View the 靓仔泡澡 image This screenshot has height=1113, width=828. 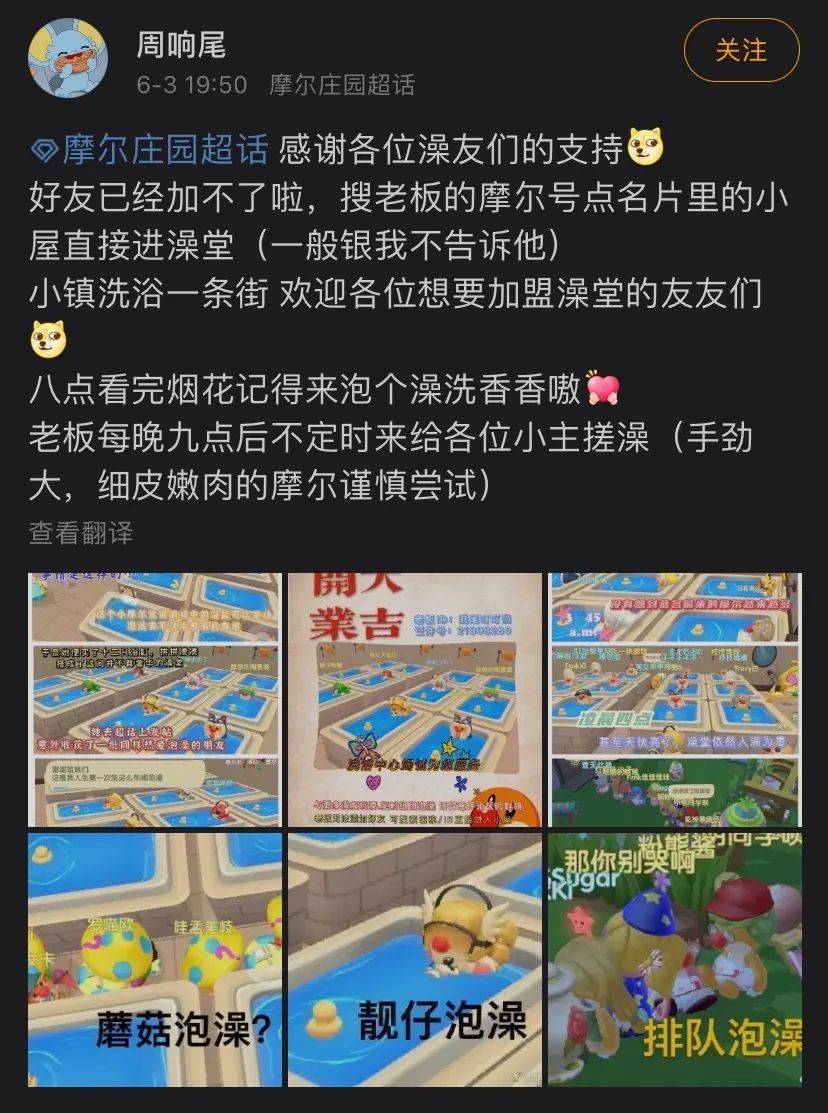click(x=414, y=960)
